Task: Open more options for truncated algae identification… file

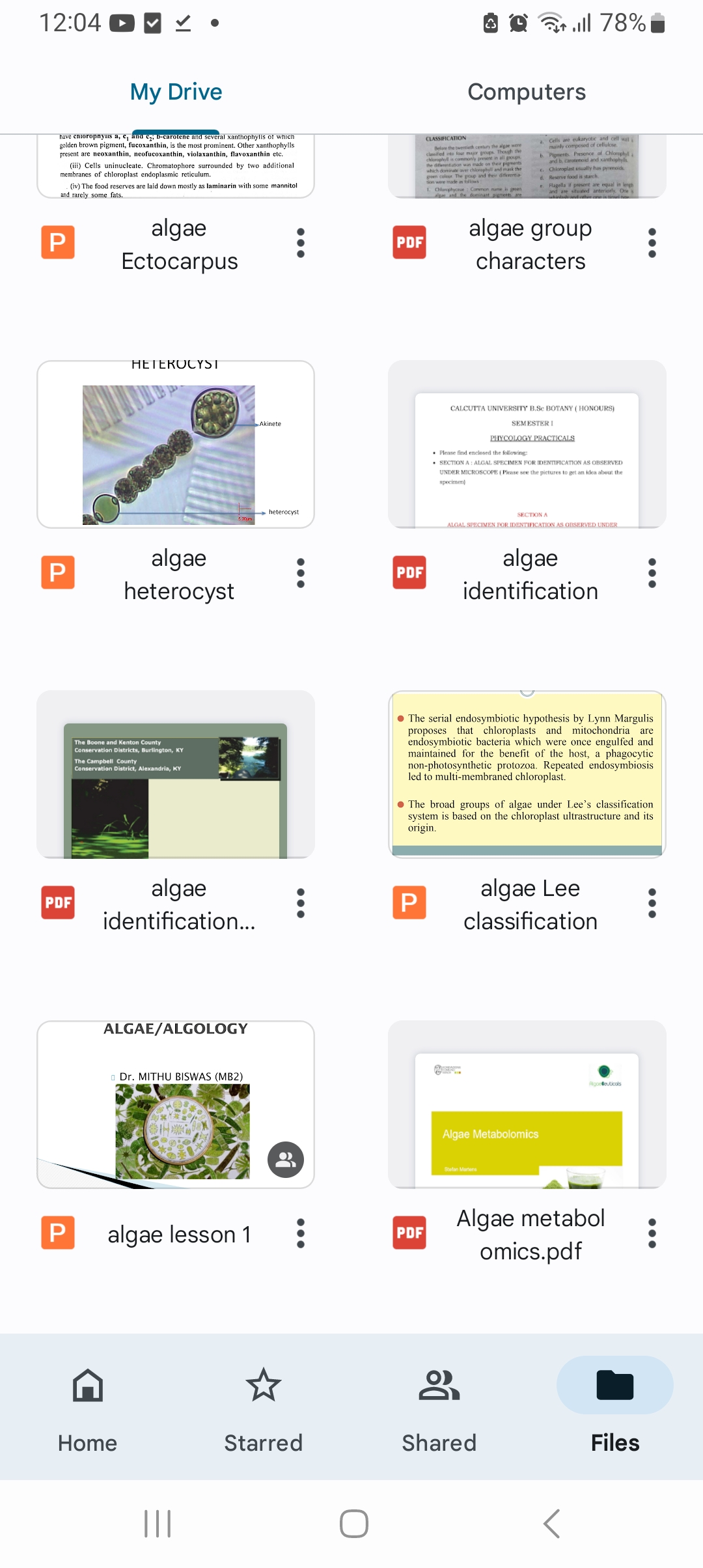Action: [x=301, y=904]
